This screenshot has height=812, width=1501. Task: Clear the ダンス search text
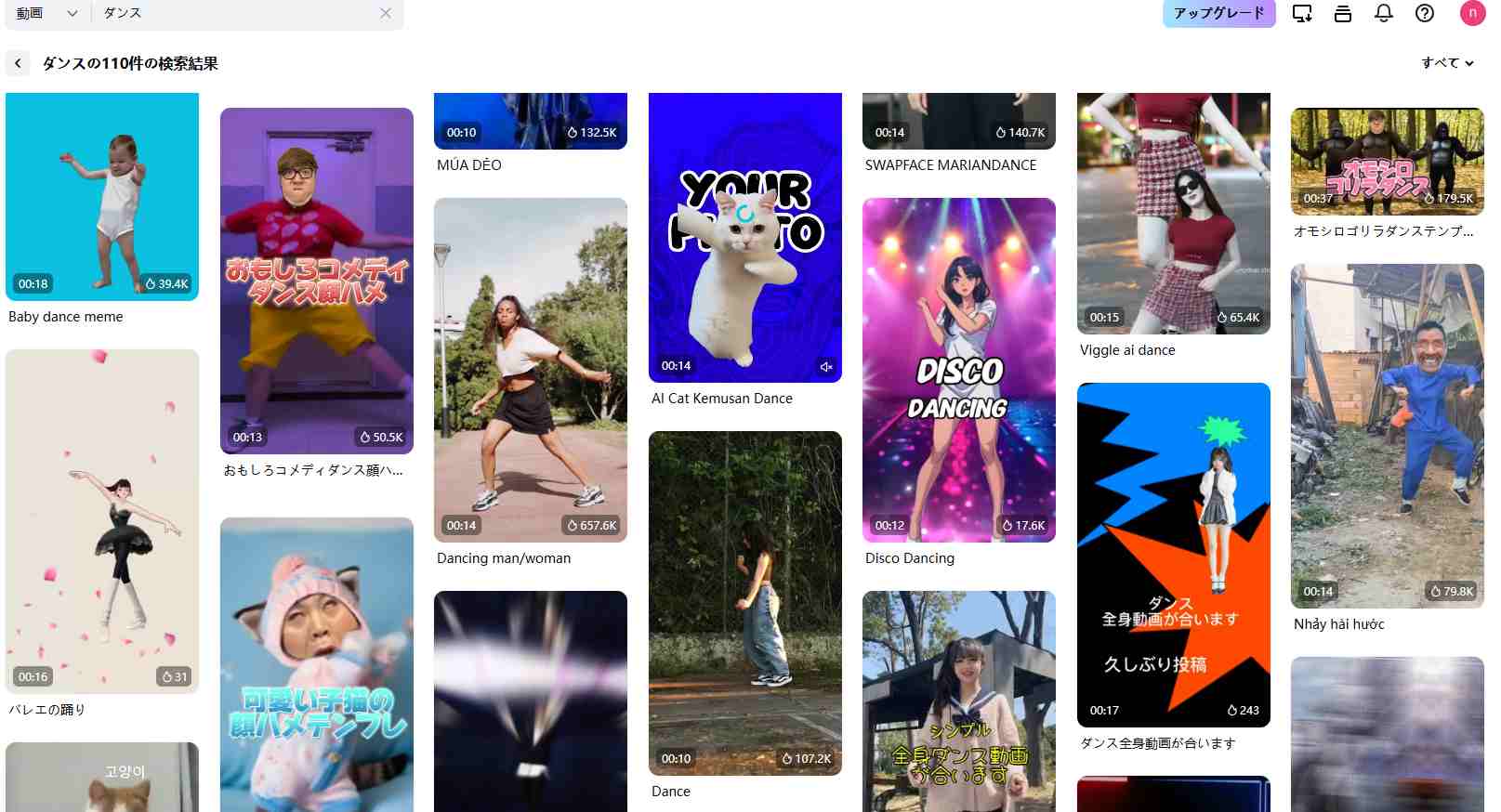[x=386, y=13]
